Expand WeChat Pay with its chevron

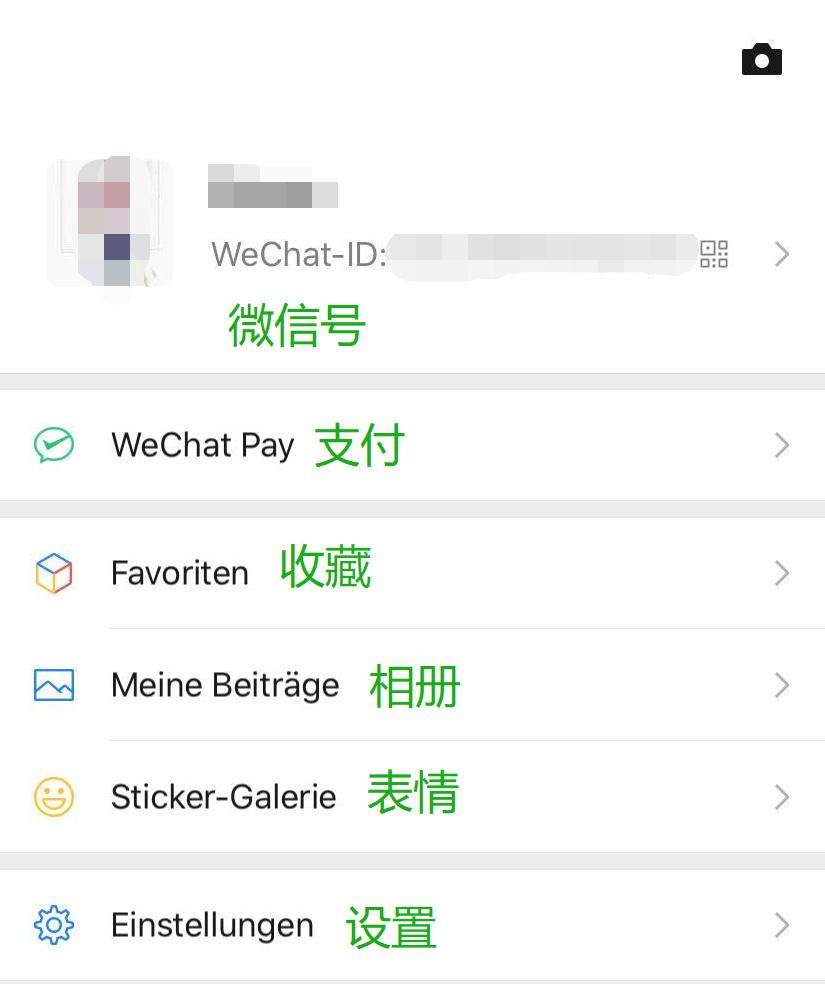click(x=782, y=445)
